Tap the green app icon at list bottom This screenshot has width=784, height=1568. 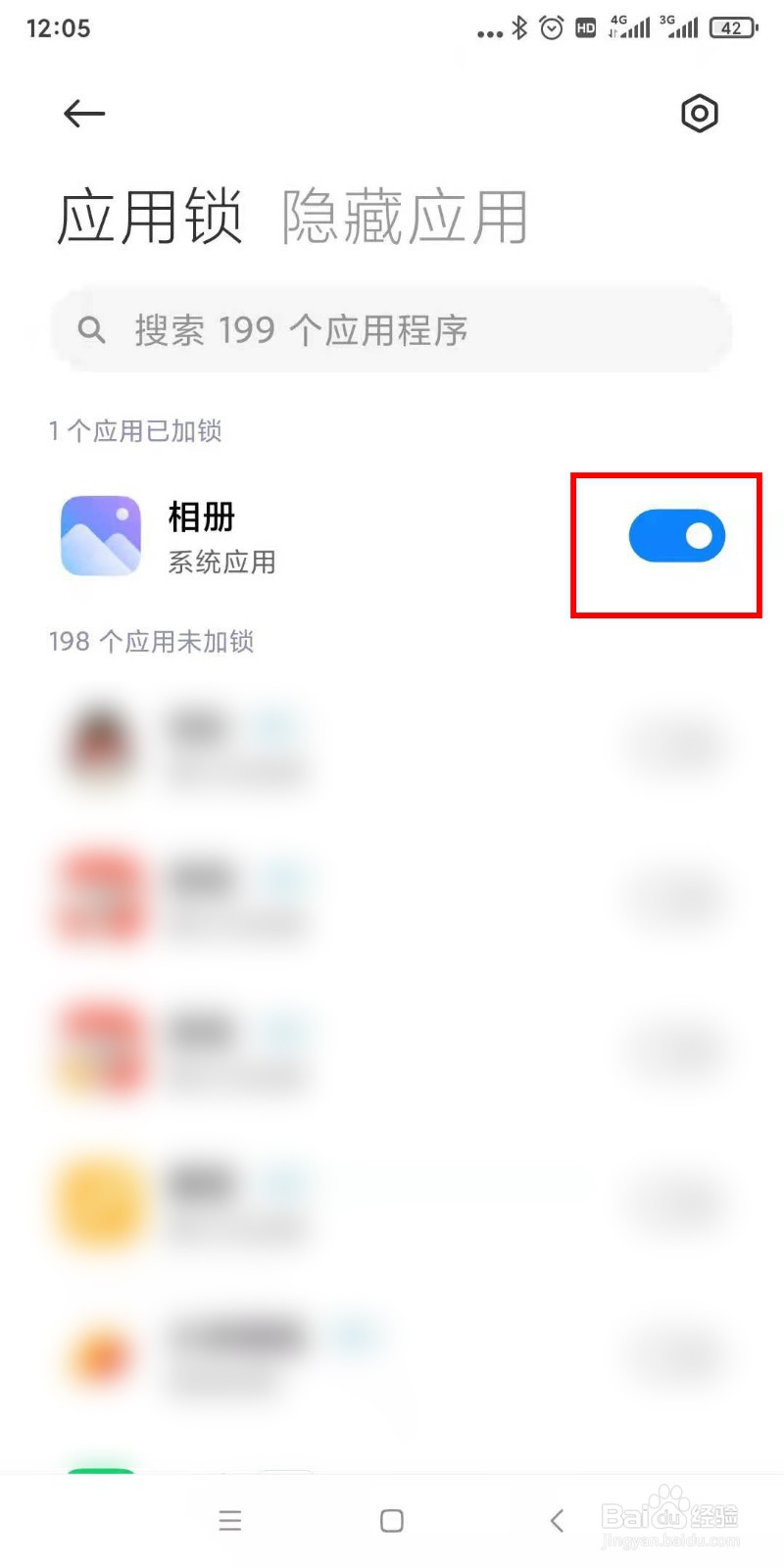coord(99,1472)
